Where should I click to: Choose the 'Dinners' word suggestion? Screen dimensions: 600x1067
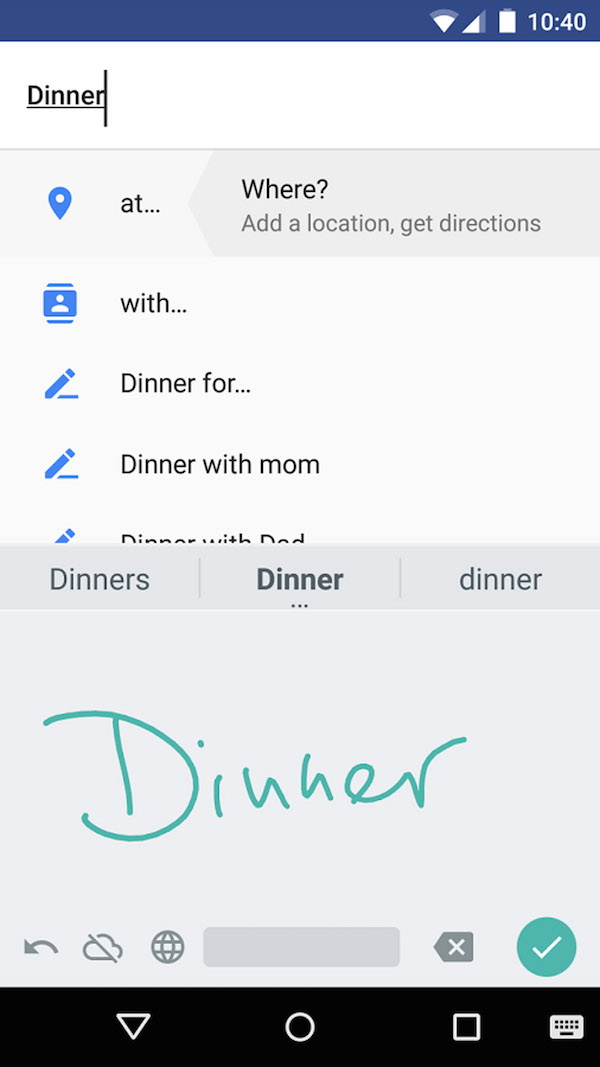pos(100,579)
